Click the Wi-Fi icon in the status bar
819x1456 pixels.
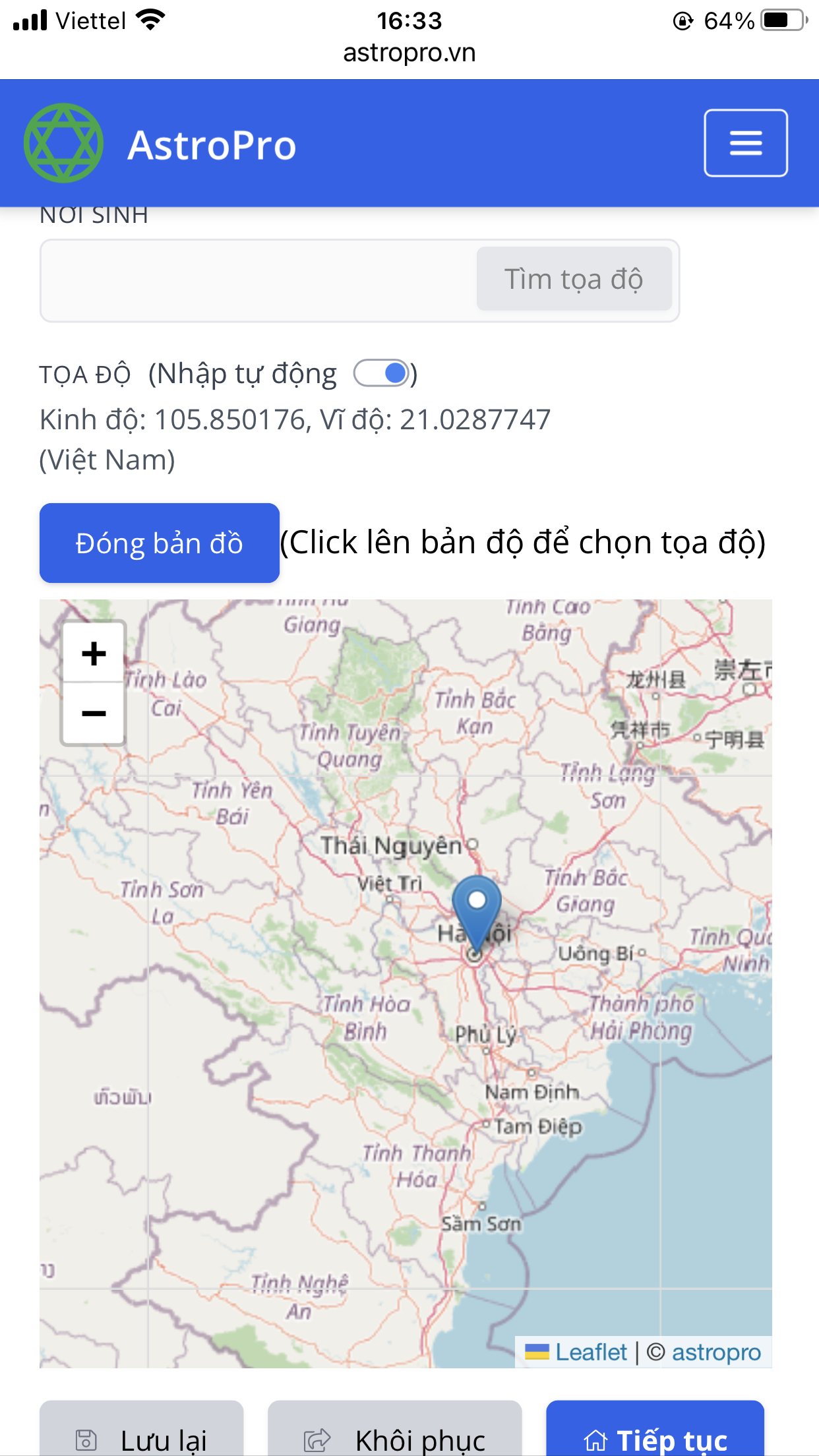[x=150, y=20]
